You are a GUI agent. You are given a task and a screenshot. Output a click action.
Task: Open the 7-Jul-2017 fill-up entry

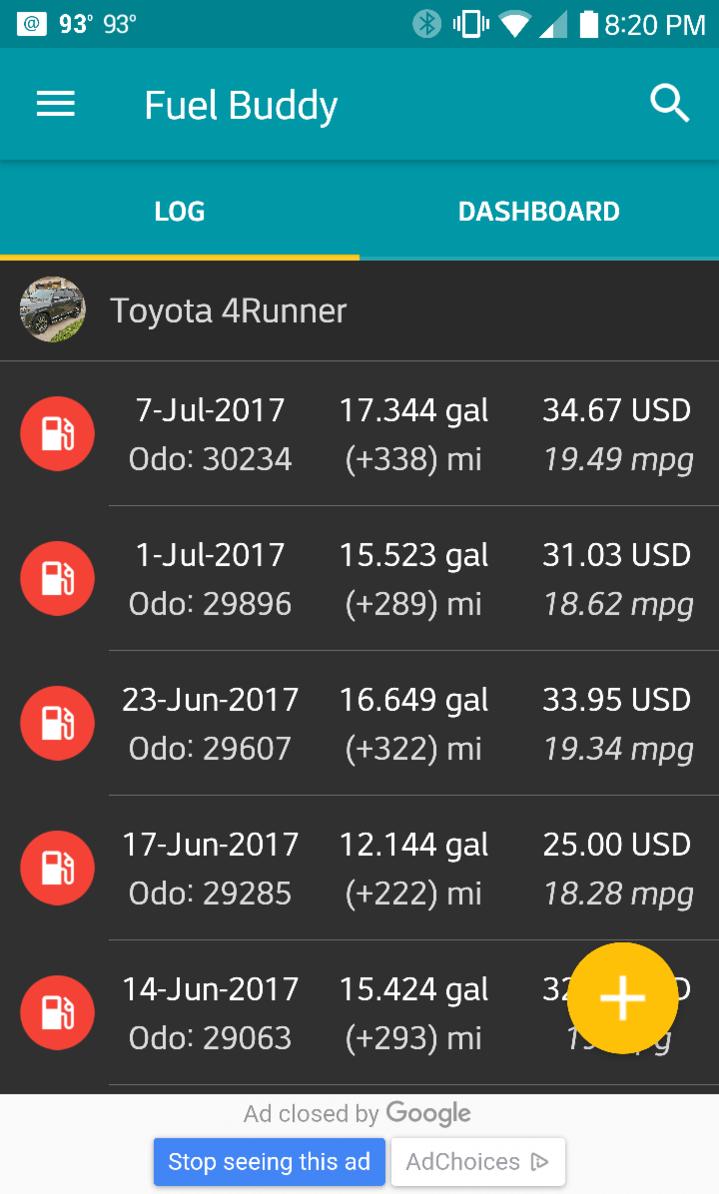pos(360,434)
